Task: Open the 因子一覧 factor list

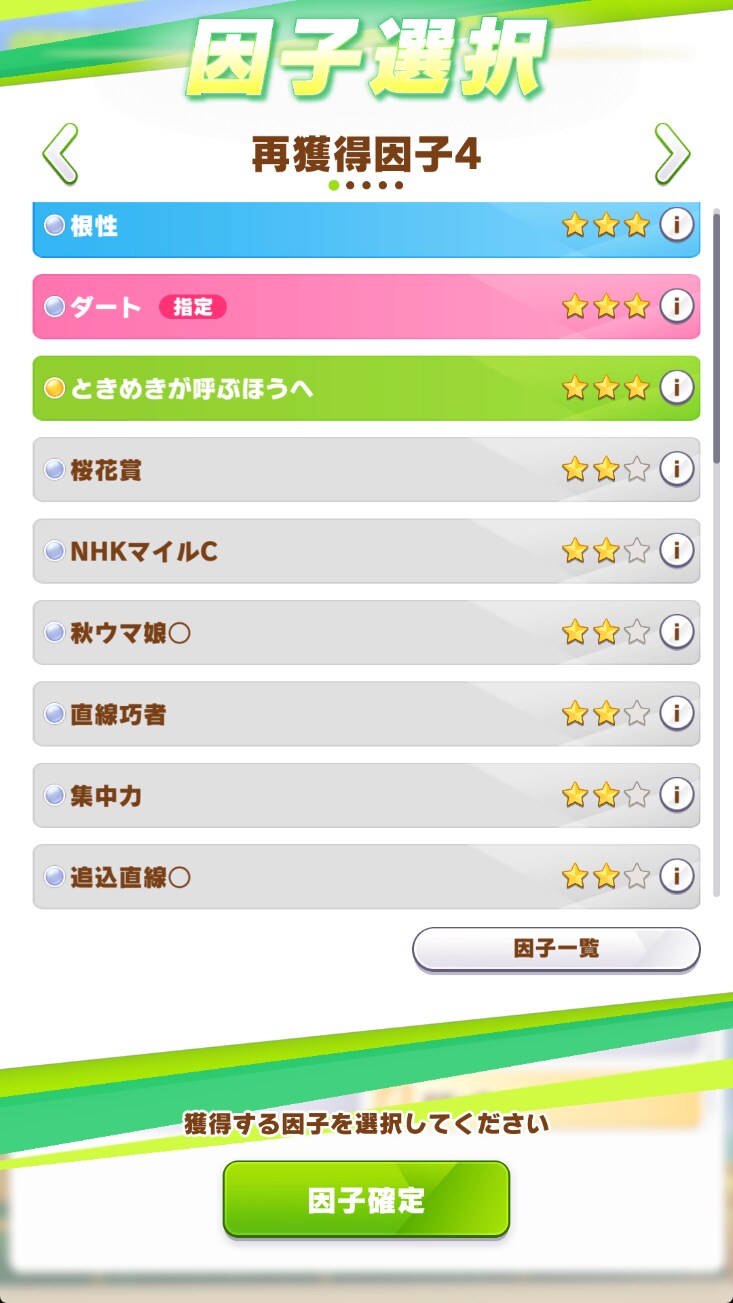Action: [x=556, y=949]
